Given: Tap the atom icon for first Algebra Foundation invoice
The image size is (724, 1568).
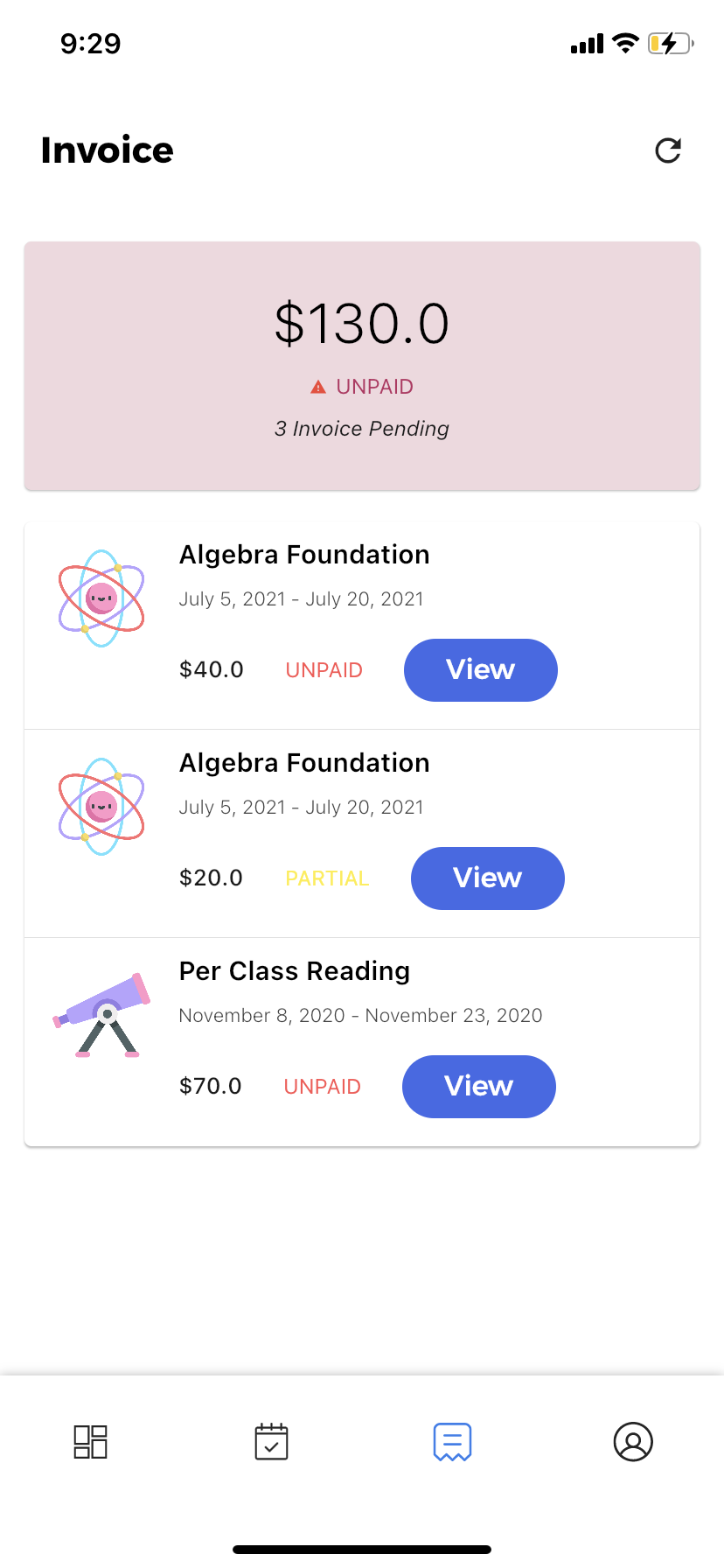Looking at the screenshot, I should click(101, 598).
